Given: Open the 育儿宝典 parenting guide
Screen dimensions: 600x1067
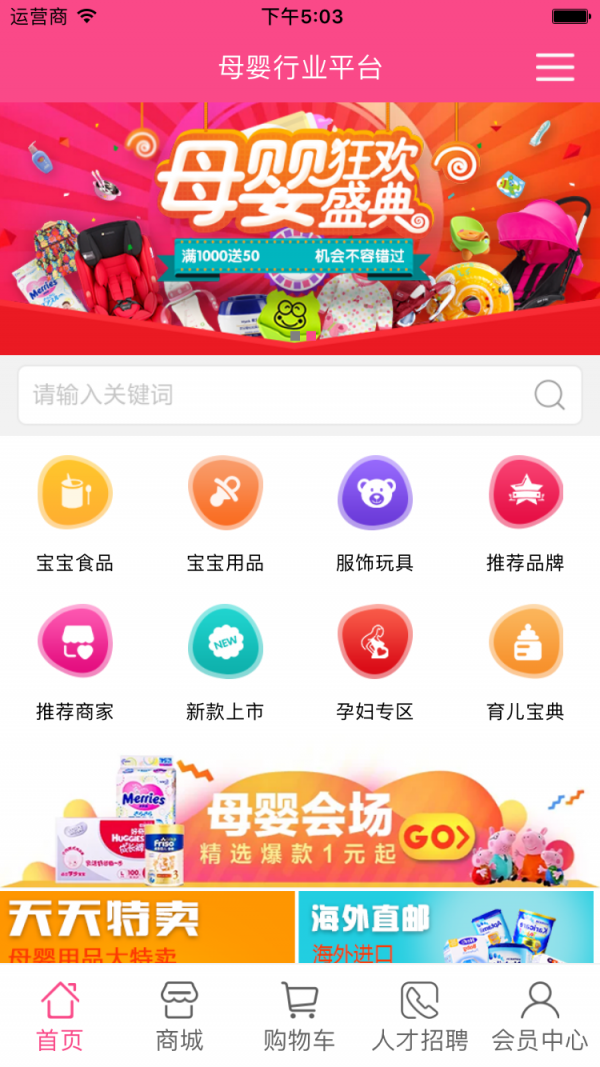Looking at the screenshot, I should pyautogui.click(x=525, y=661).
